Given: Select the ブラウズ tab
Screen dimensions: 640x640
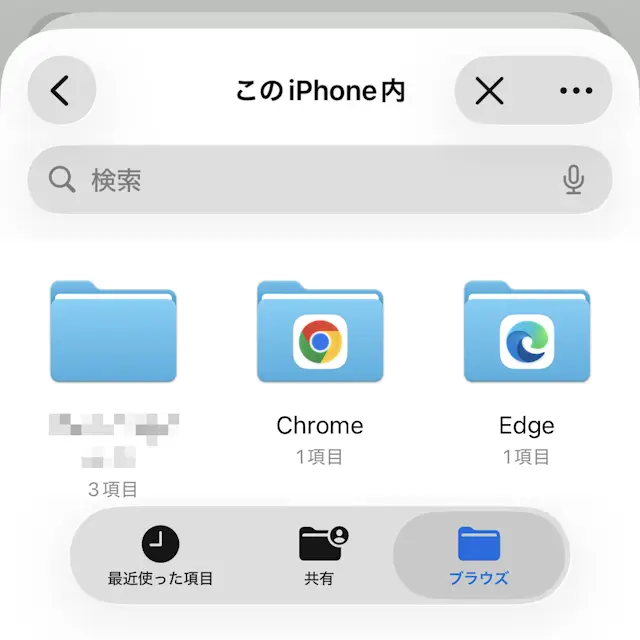Looking at the screenshot, I should tap(478, 556).
